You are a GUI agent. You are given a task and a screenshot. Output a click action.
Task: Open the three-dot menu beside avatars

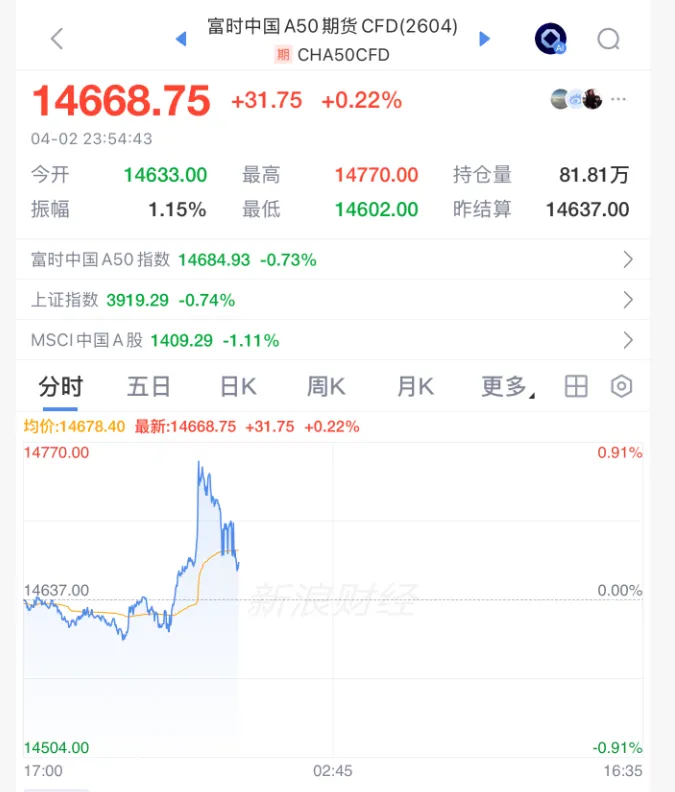point(619,99)
